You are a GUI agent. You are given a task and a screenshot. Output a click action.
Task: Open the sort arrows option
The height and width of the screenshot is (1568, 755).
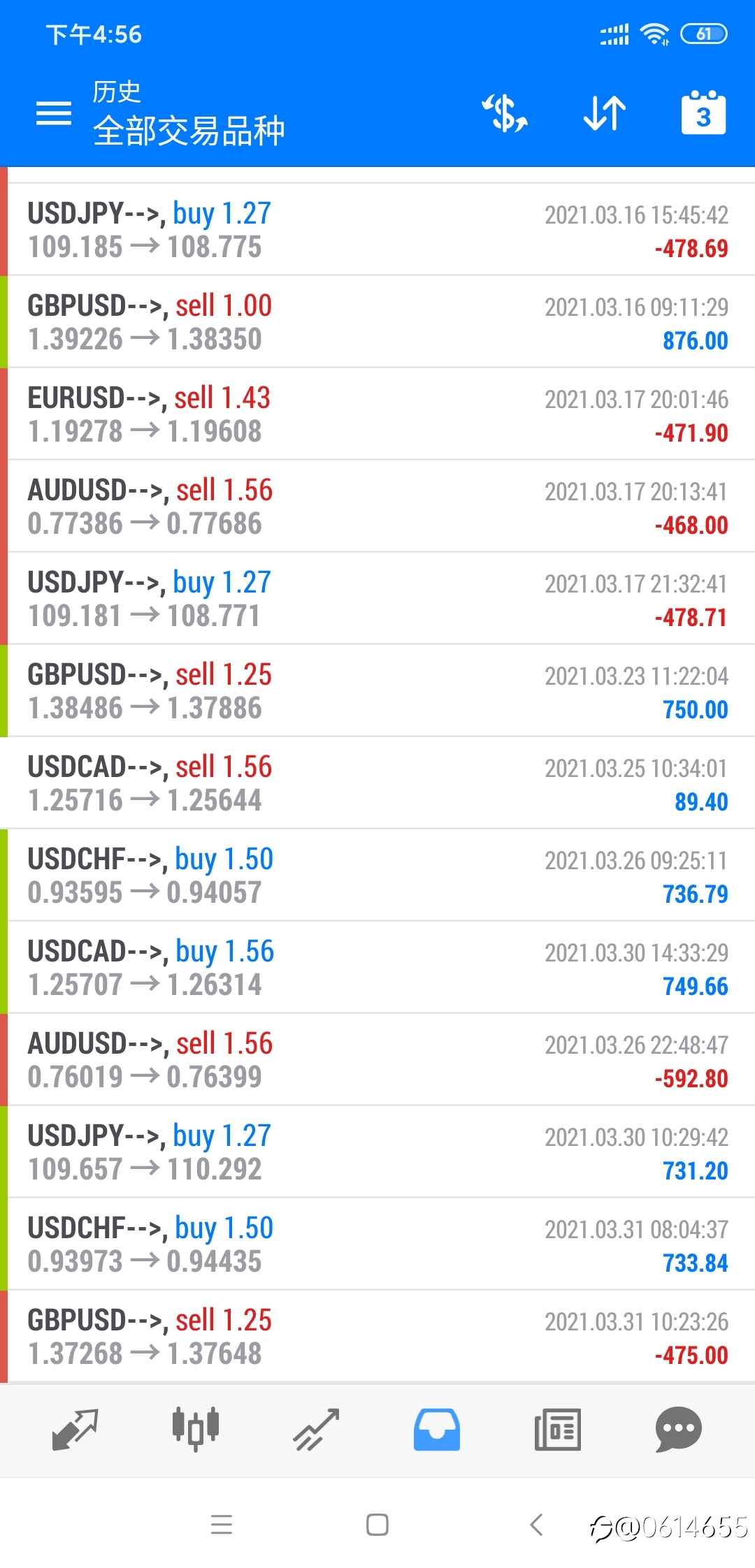(x=605, y=113)
